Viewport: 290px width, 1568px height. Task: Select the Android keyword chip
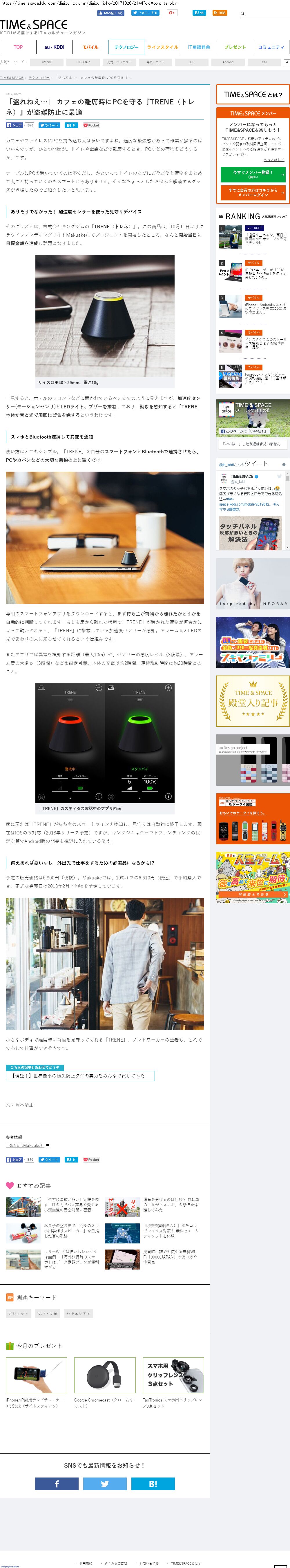(228, 62)
